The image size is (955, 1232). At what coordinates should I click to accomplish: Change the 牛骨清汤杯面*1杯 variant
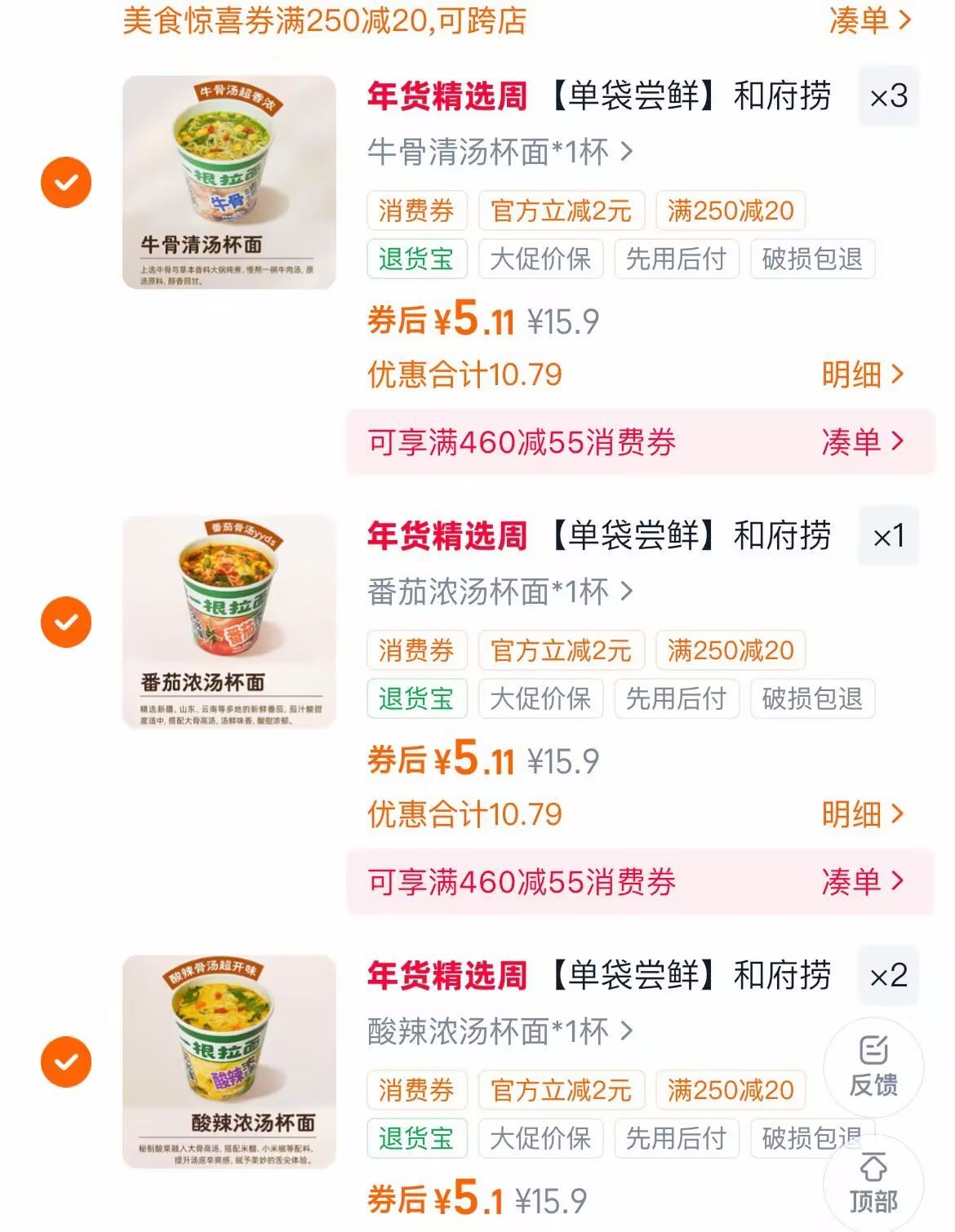point(500,152)
